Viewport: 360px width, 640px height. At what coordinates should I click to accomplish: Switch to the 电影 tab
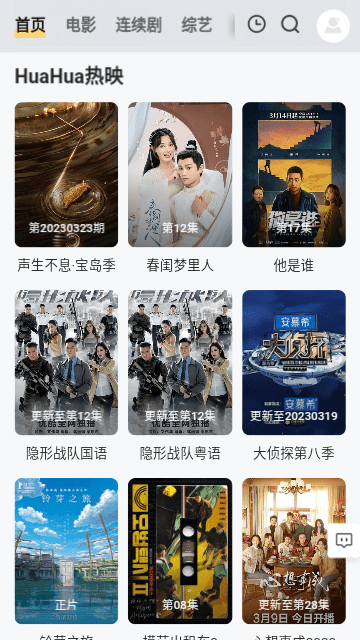click(81, 25)
